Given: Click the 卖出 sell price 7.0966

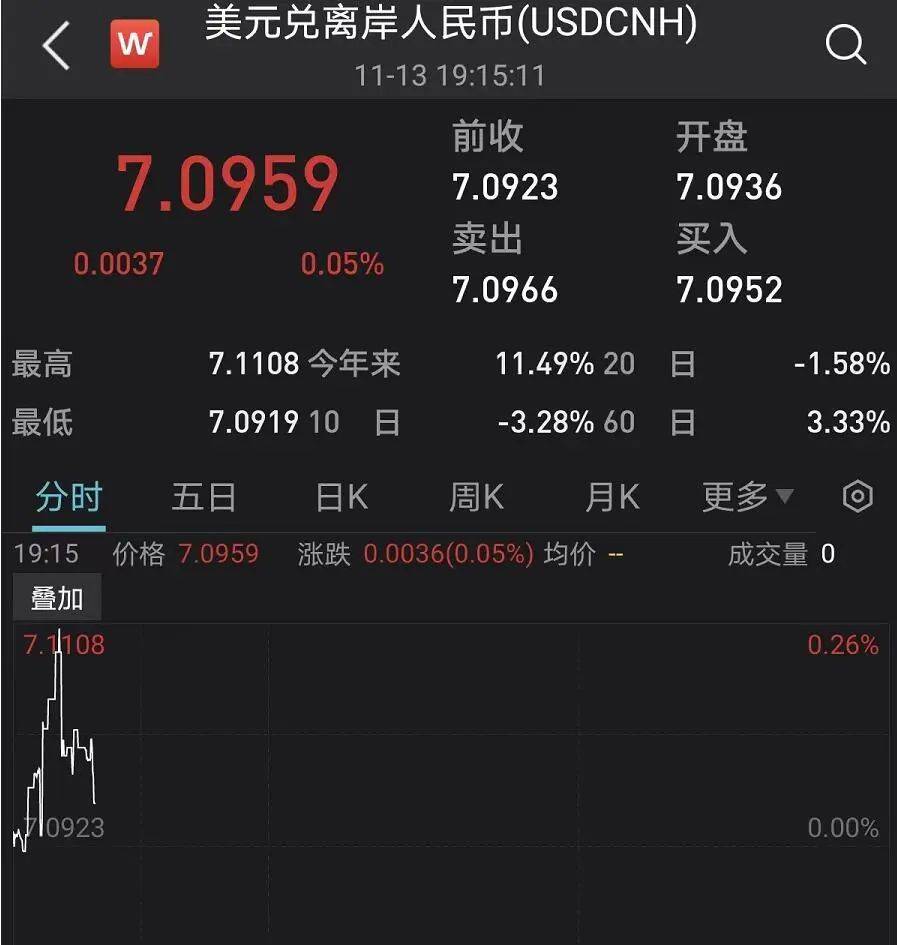Looking at the screenshot, I should tap(504, 290).
